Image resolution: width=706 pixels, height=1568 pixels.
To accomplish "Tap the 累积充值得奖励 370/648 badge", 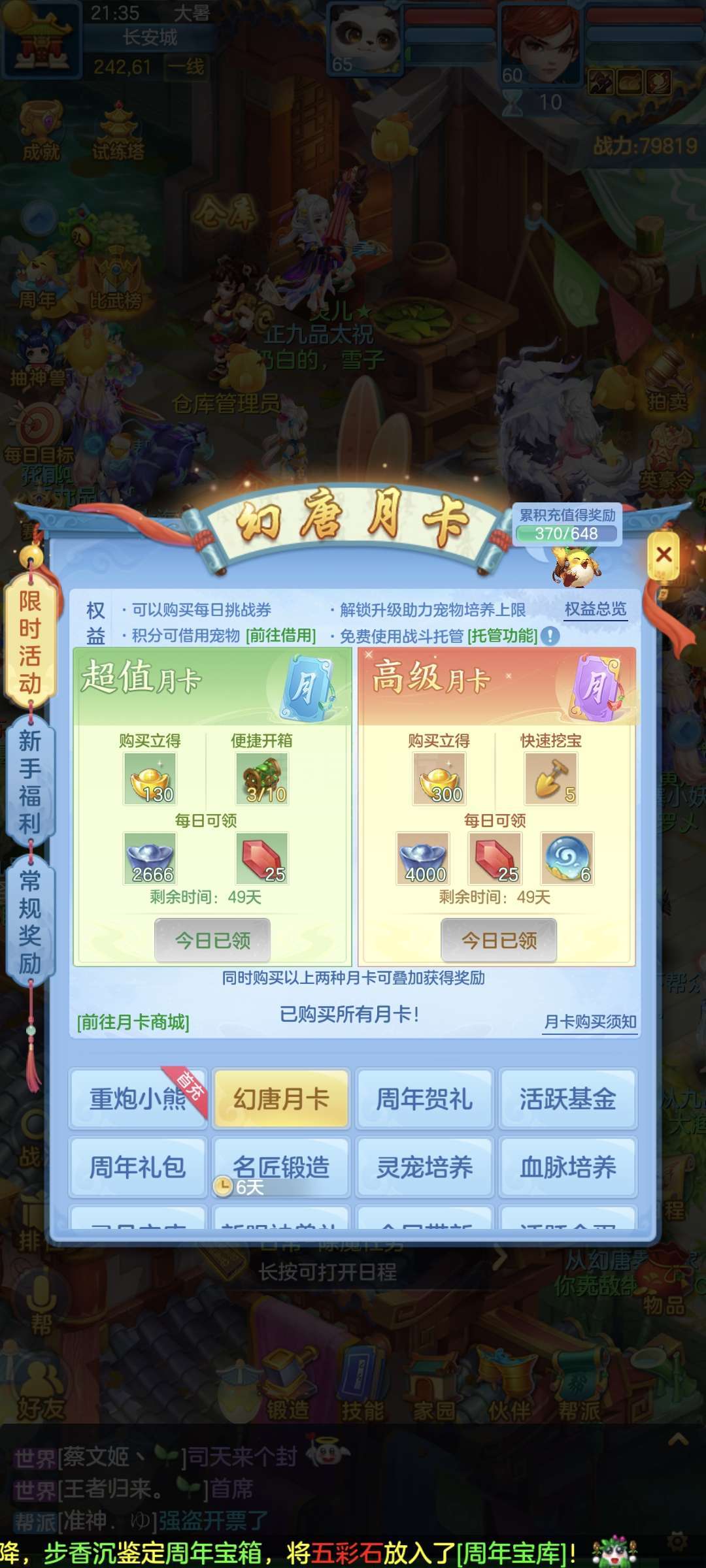I will click(567, 525).
